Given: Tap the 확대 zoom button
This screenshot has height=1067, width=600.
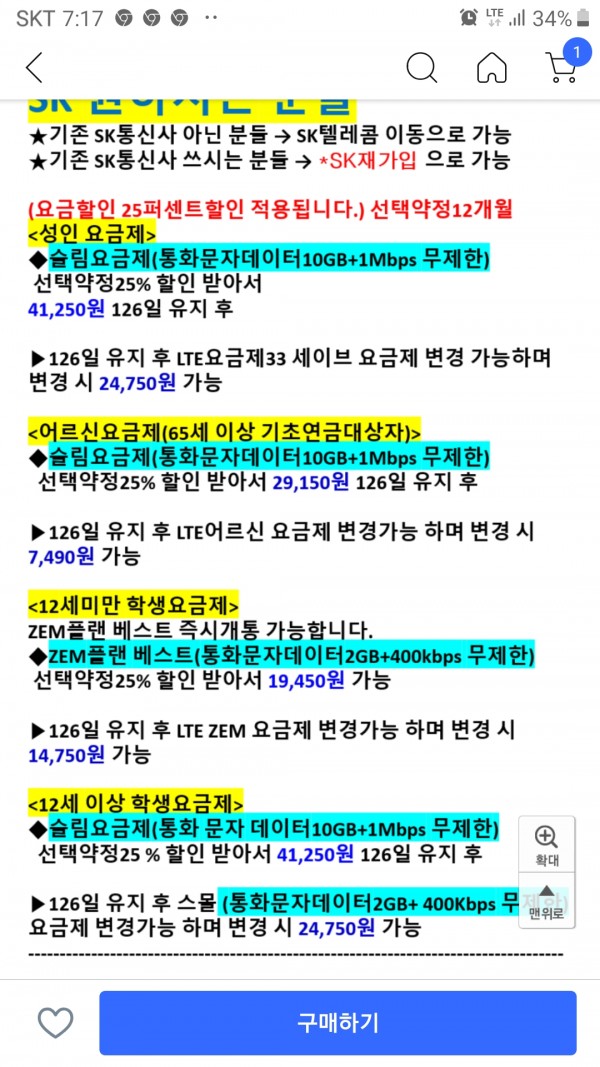Looking at the screenshot, I should 546,844.
